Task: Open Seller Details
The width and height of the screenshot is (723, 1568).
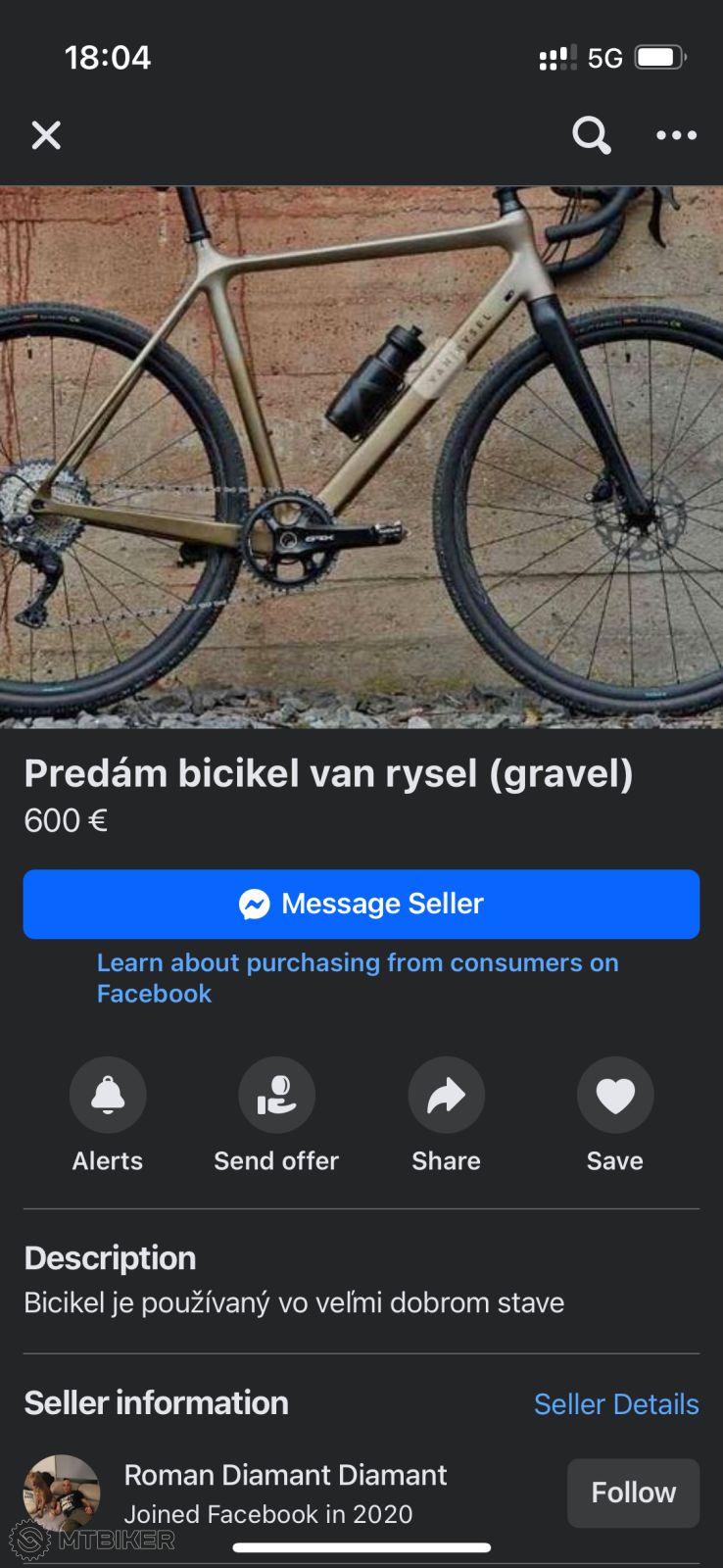Action: click(x=616, y=1403)
